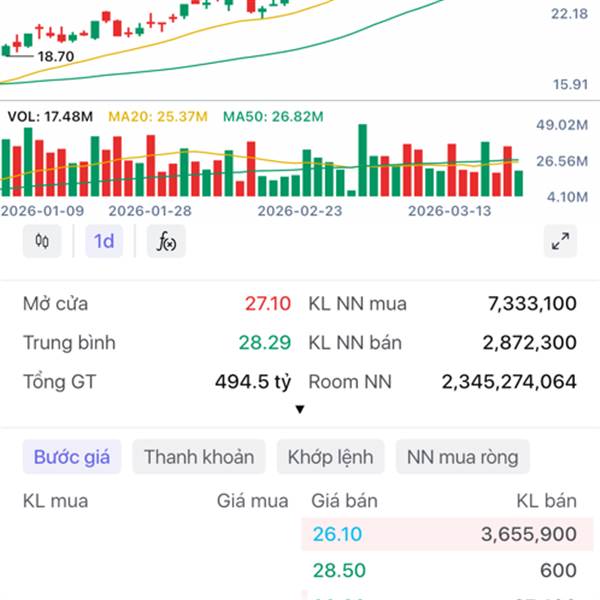Select the 1d timeframe button

(x=104, y=241)
